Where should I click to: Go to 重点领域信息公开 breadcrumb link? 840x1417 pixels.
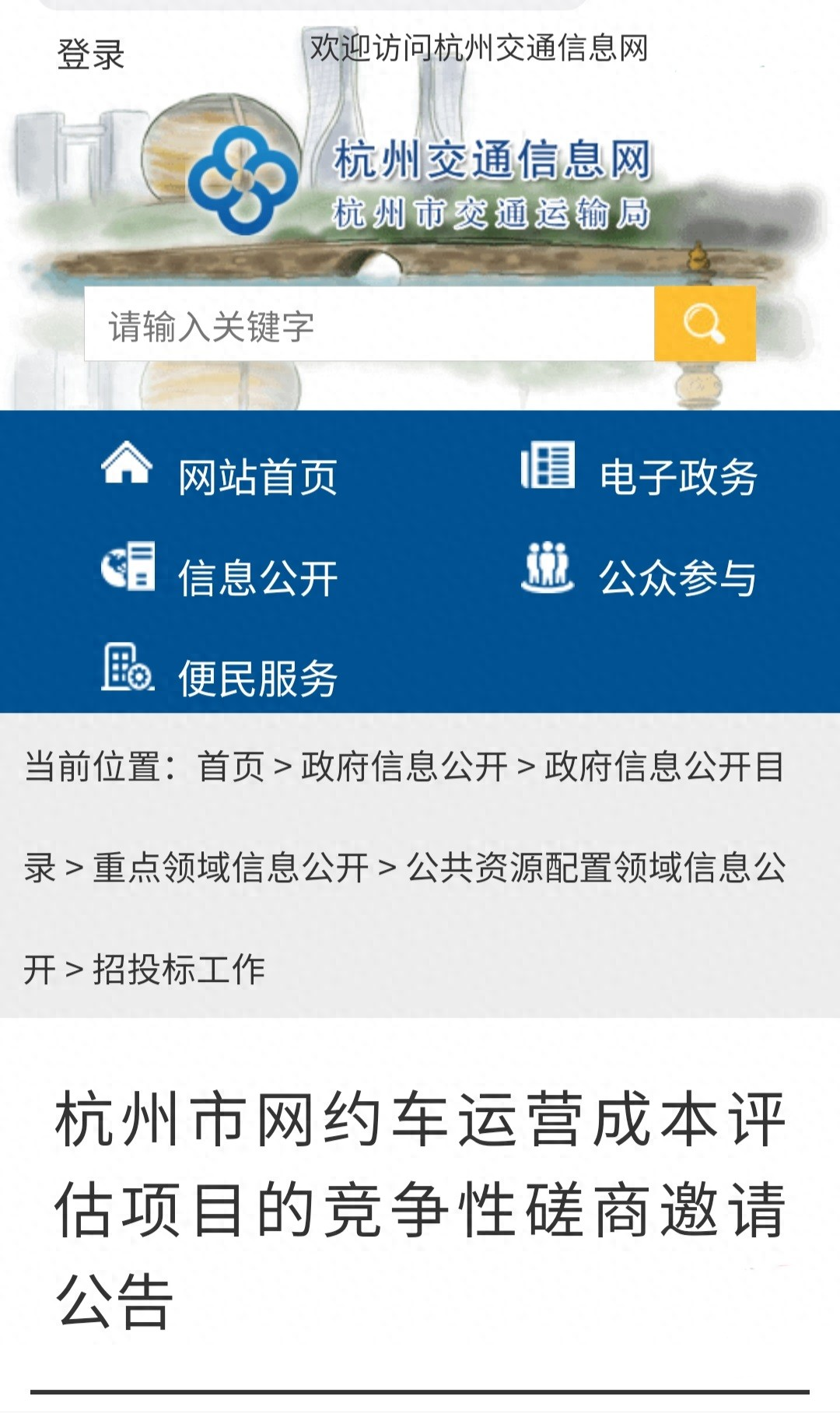click(231, 868)
